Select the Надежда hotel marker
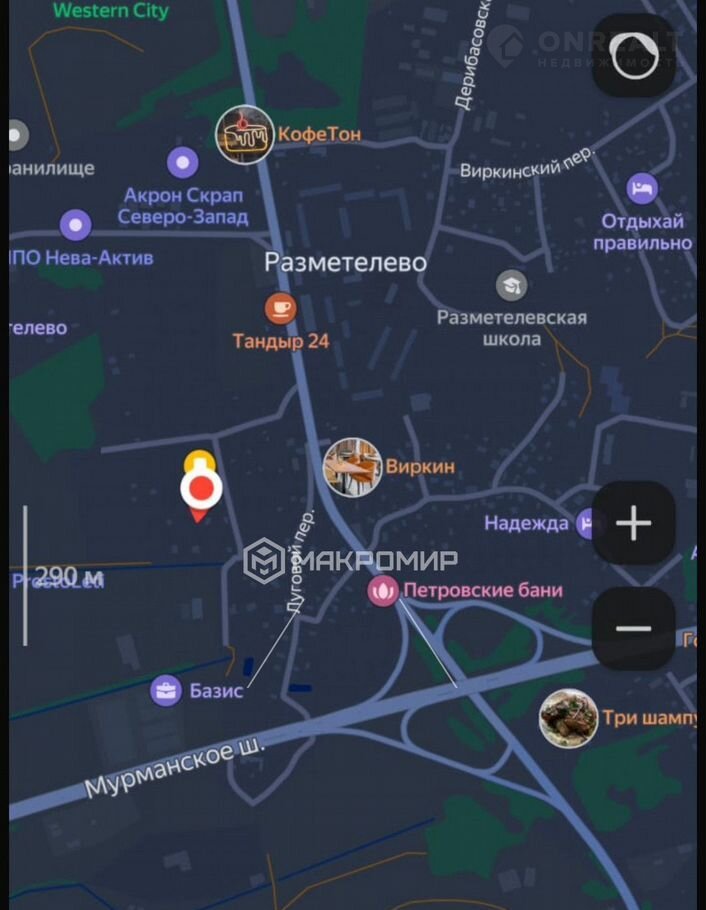 [x=587, y=522]
